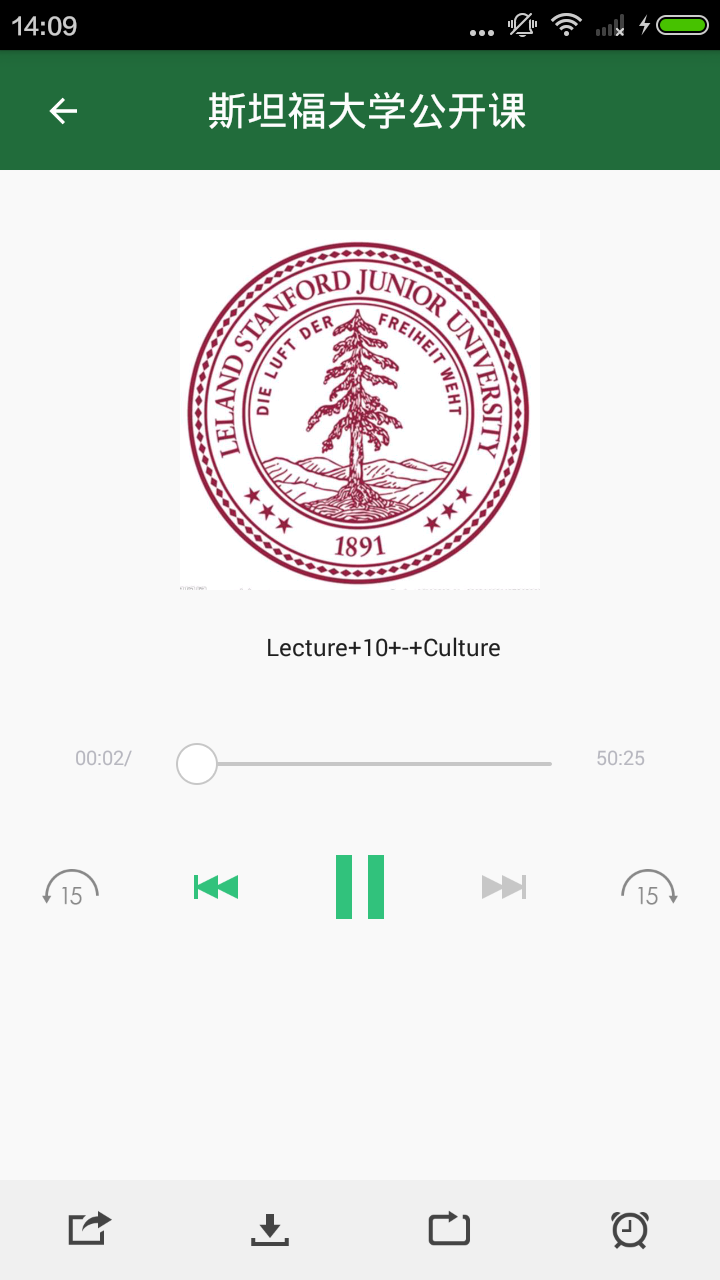Share this lecture
The height and width of the screenshot is (1280, 720).
pyautogui.click(x=89, y=1229)
